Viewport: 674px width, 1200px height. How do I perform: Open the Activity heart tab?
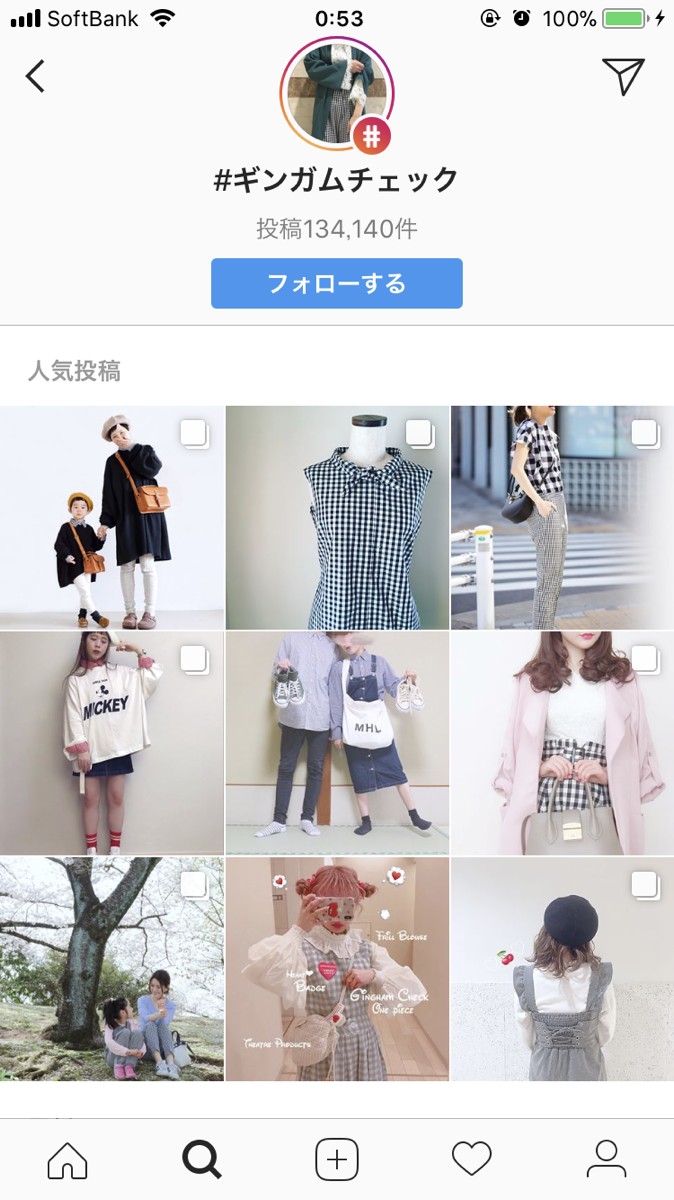tap(471, 1160)
